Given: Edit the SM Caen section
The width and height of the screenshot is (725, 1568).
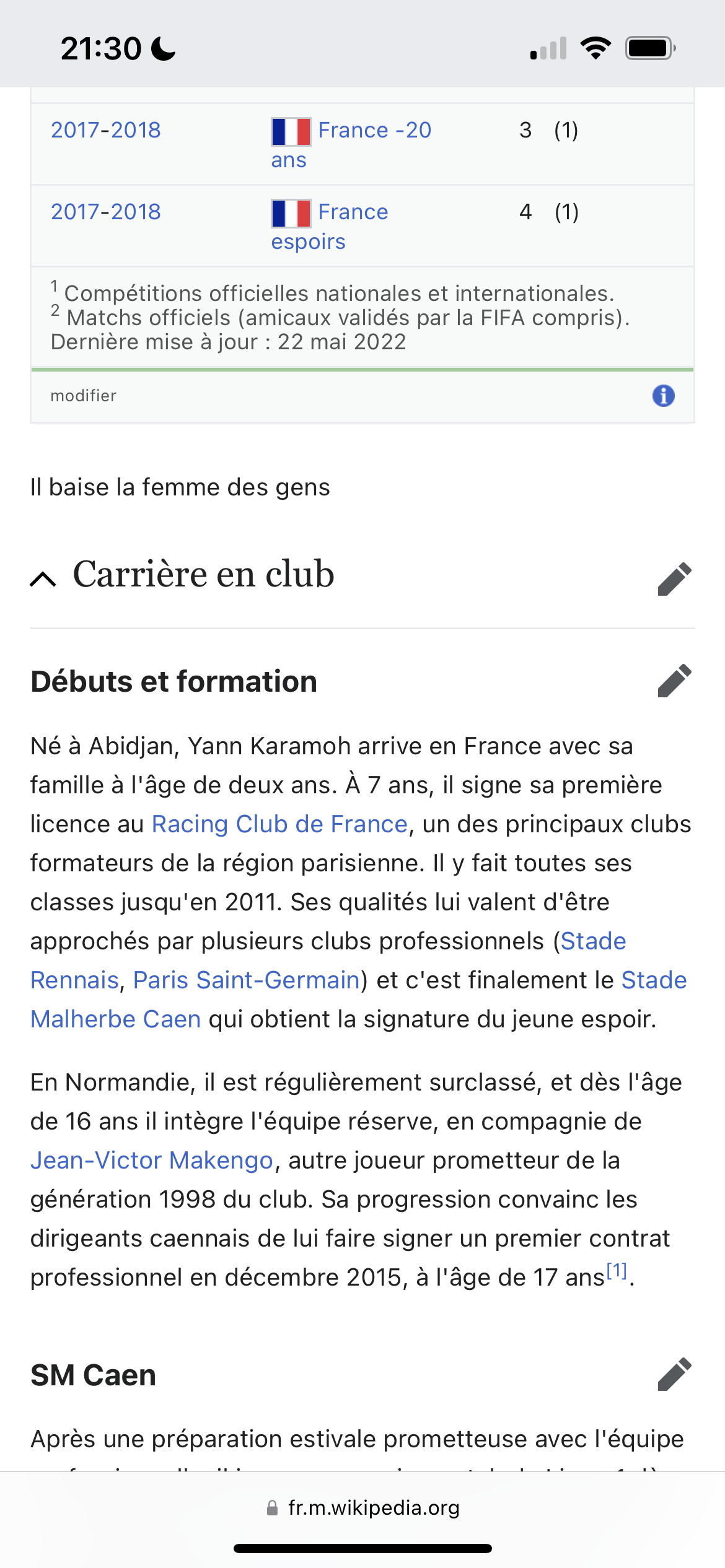Looking at the screenshot, I should pos(674,1375).
